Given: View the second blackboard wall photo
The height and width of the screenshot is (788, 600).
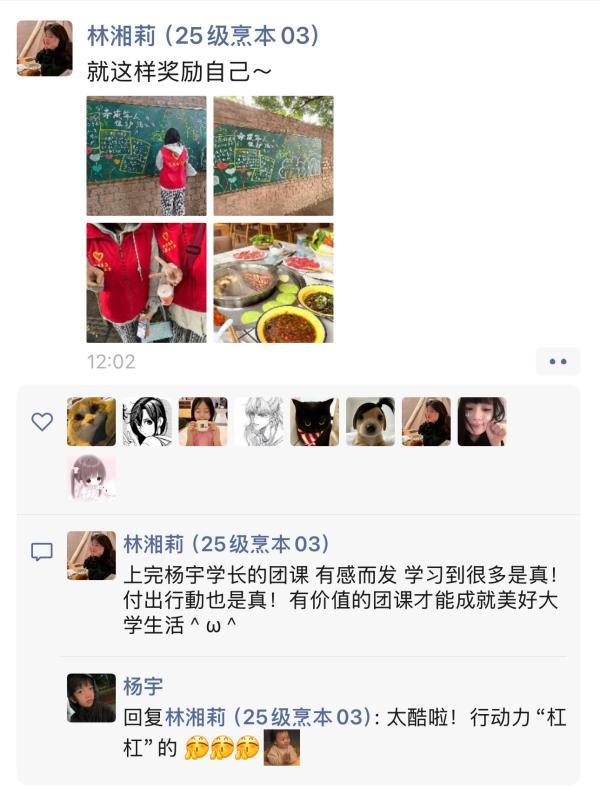Looking at the screenshot, I should [x=273, y=156].
